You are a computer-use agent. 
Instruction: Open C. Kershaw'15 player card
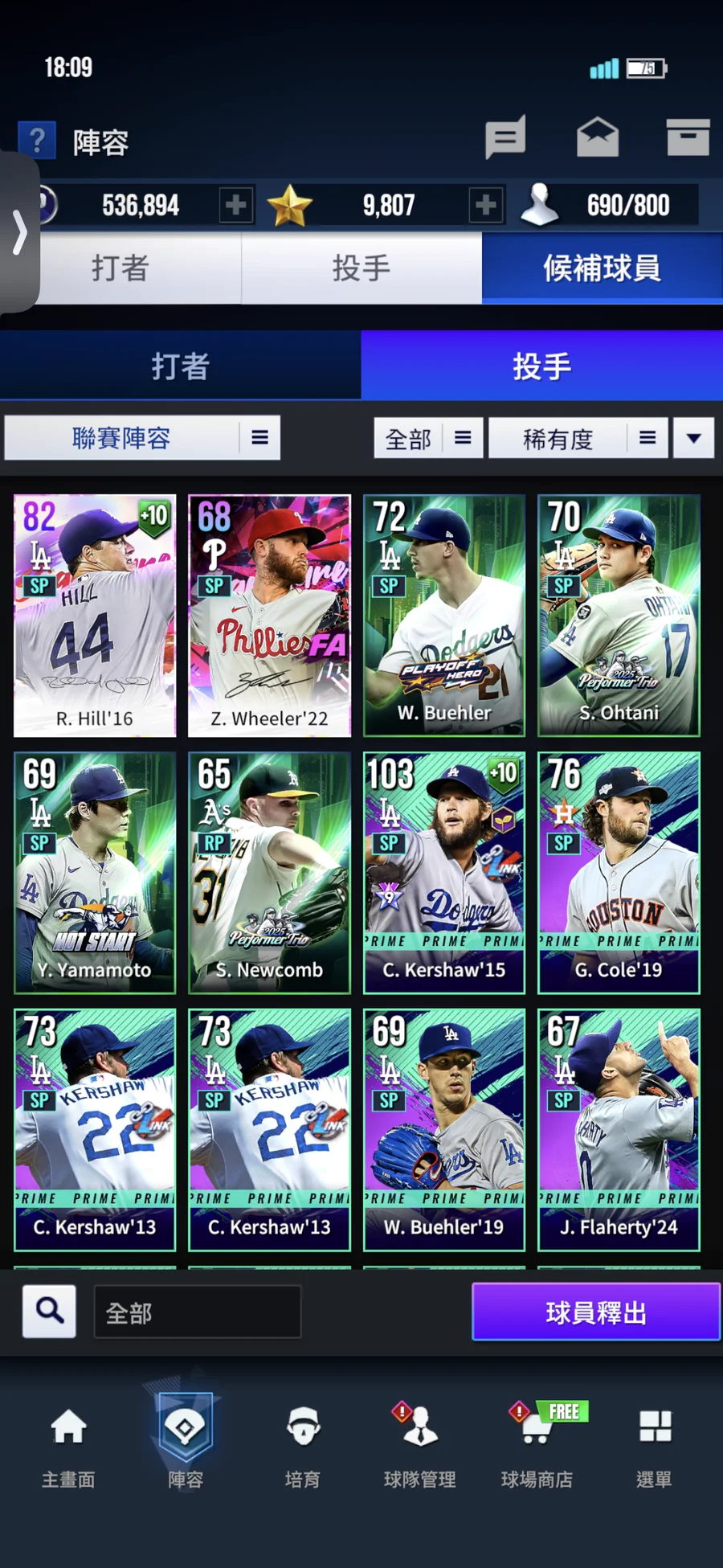tap(443, 873)
